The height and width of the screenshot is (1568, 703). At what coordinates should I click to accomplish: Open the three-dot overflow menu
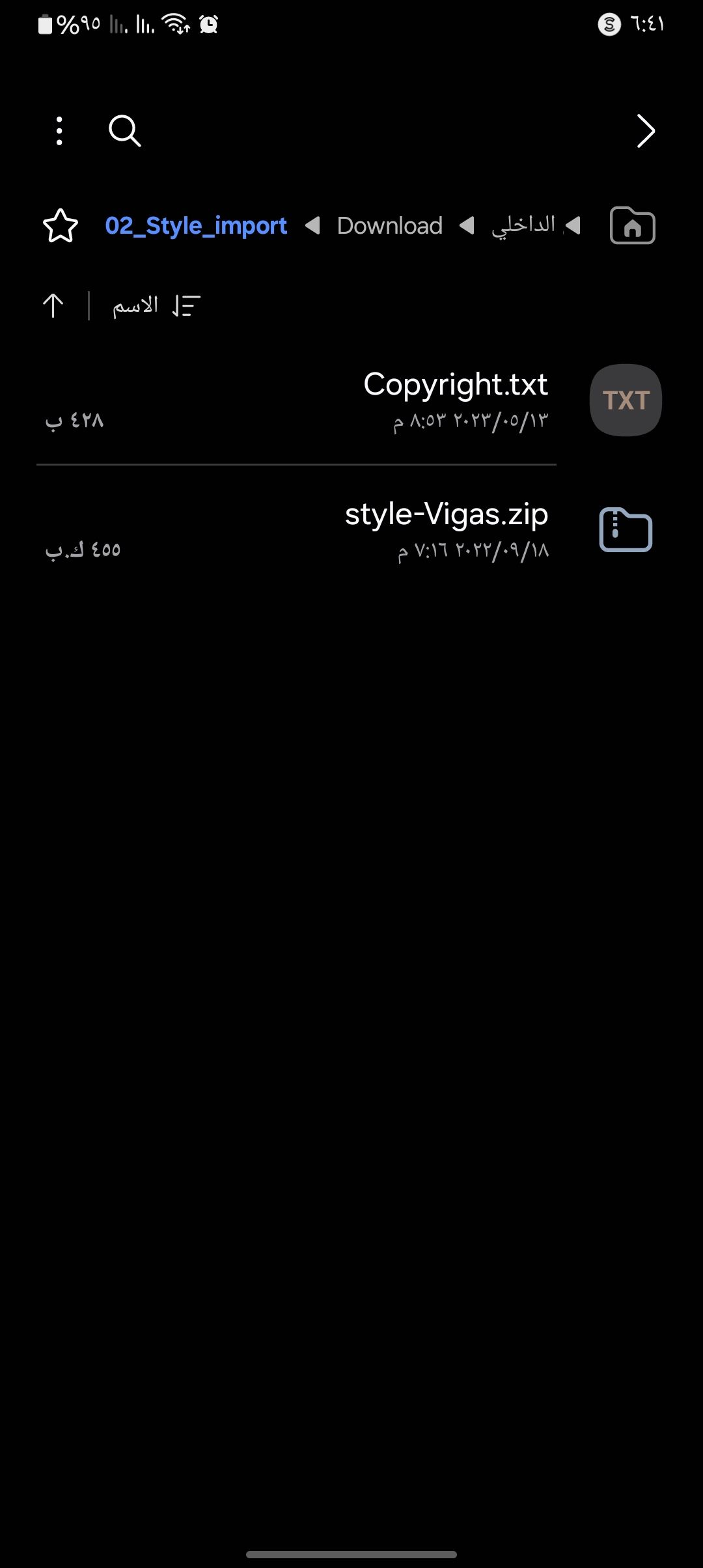click(59, 131)
